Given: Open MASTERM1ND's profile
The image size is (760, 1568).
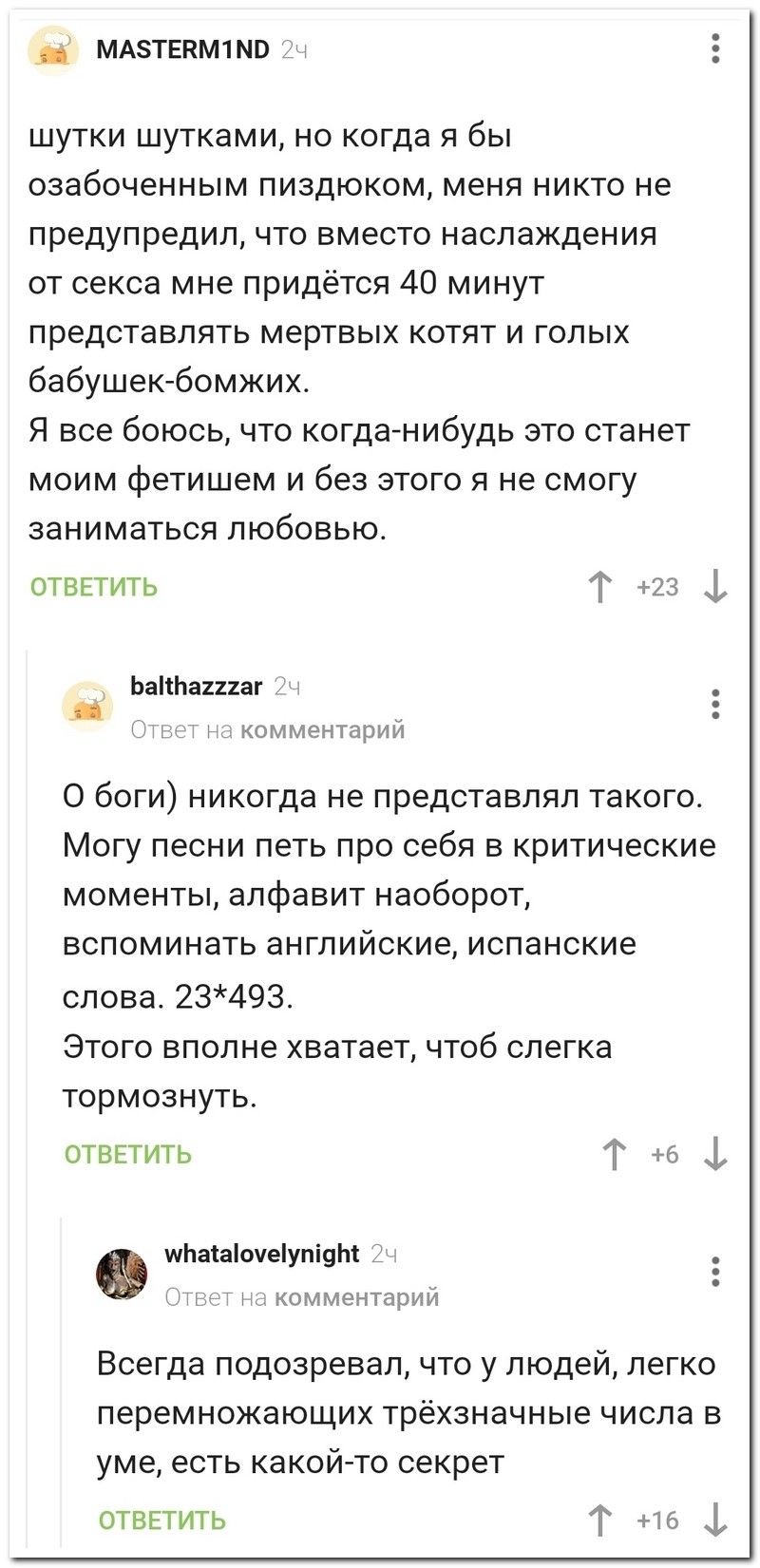Looking at the screenshot, I should 182,49.
